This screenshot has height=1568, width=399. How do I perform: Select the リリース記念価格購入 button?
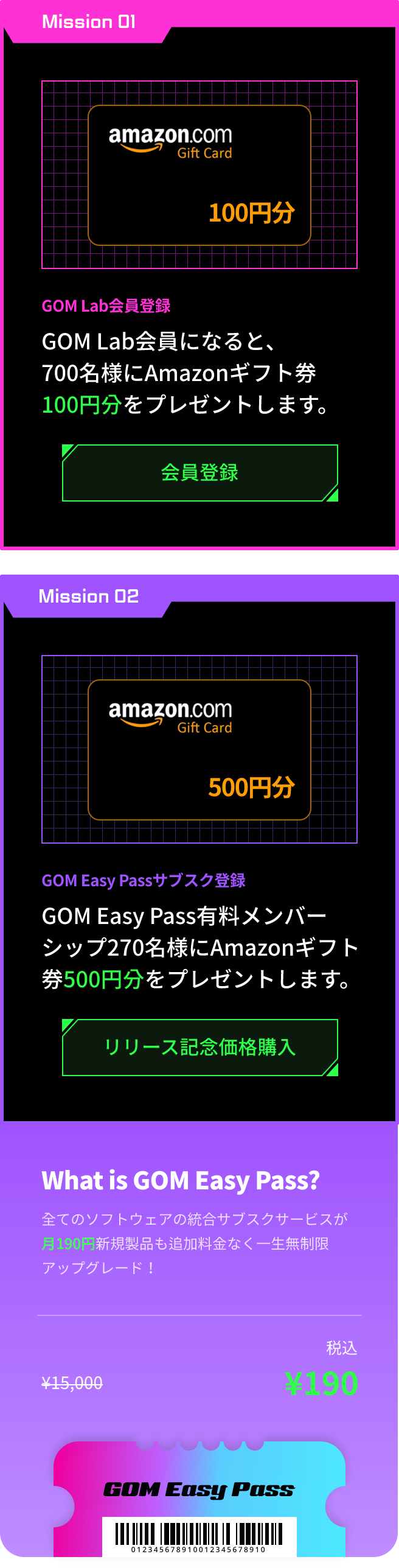tap(199, 1047)
